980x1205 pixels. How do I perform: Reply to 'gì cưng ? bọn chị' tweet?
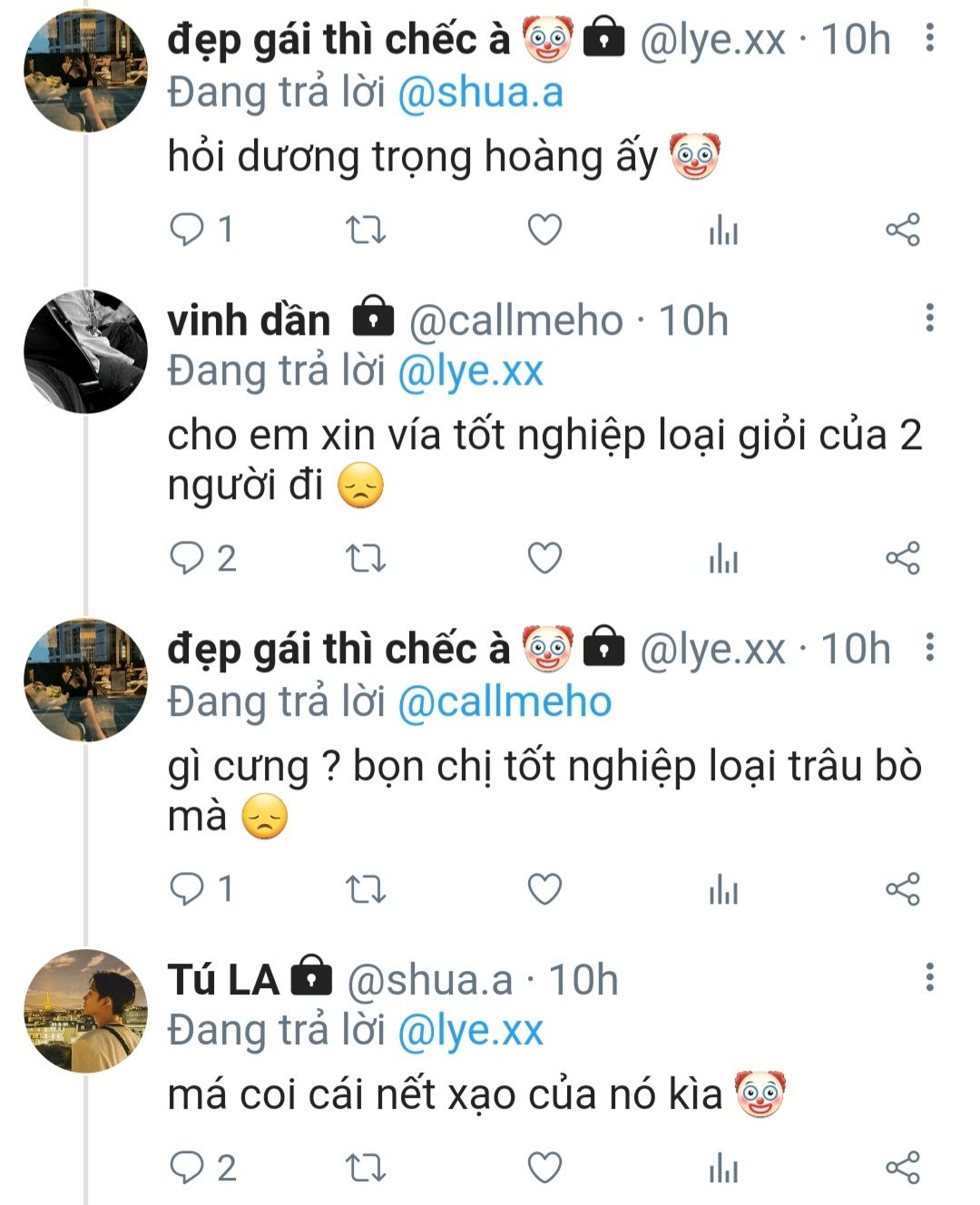pyautogui.click(x=188, y=888)
